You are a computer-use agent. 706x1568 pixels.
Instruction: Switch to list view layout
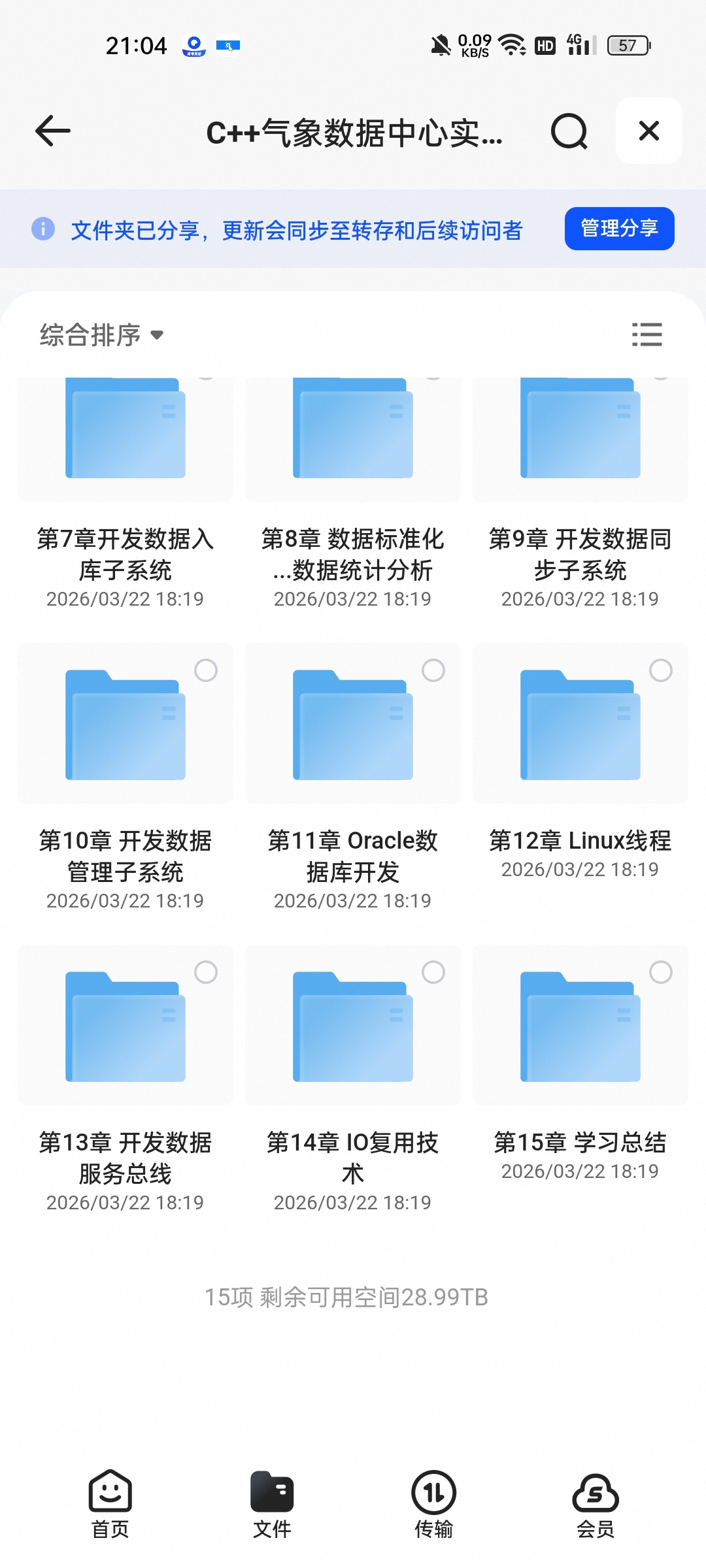click(x=647, y=335)
